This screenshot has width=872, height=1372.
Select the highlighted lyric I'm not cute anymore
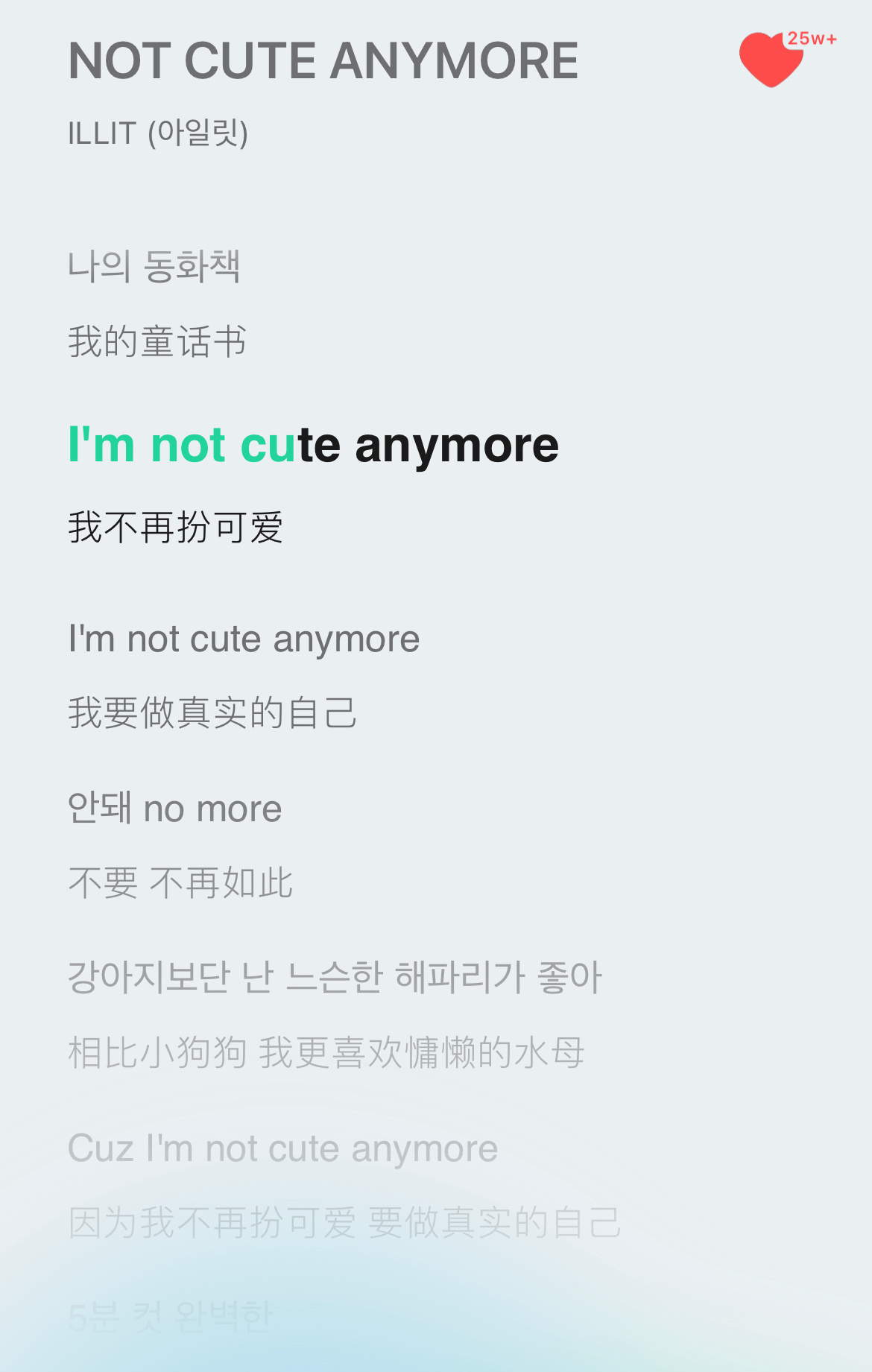[313, 446]
